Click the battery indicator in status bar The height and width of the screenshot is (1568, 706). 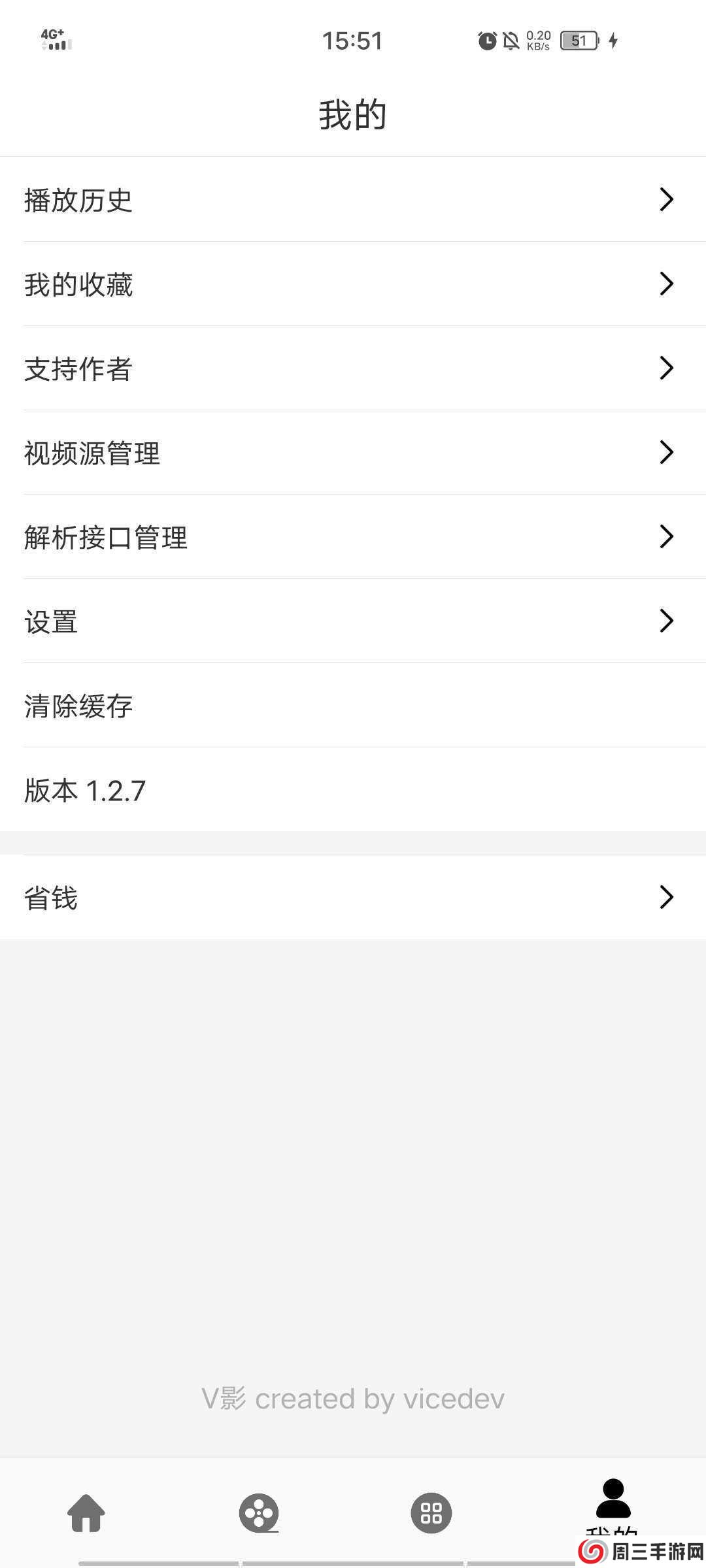(x=578, y=41)
